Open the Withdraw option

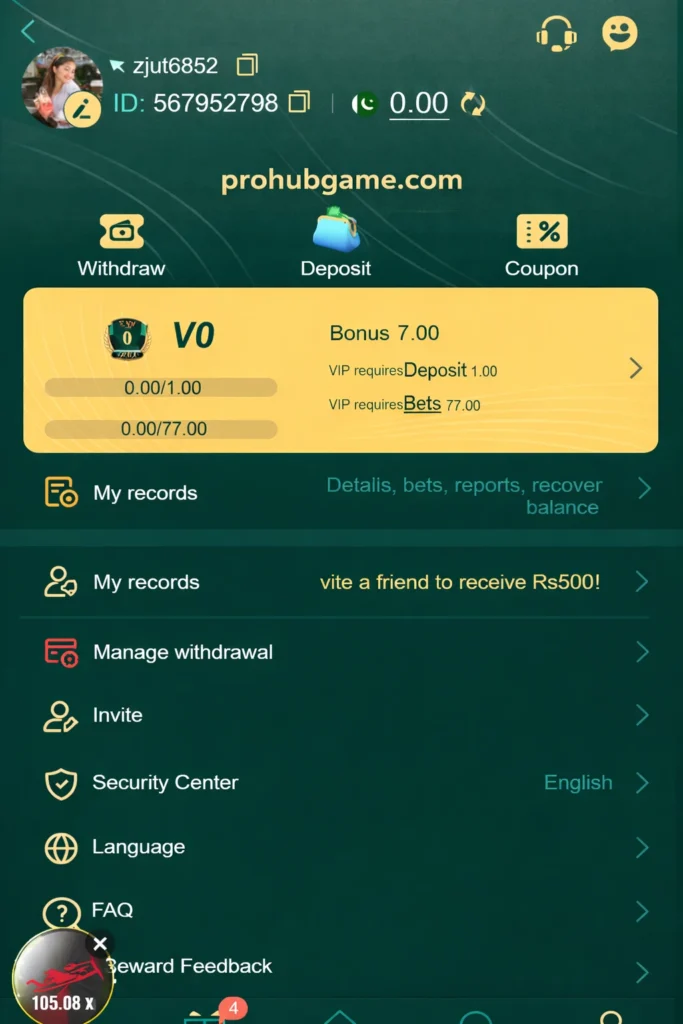[121, 246]
